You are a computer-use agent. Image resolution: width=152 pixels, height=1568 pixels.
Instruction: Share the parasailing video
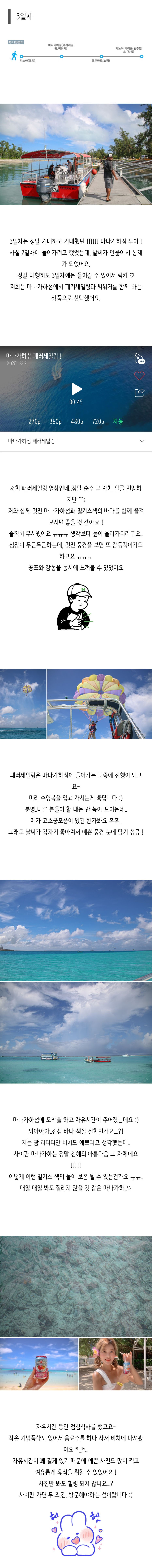point(139,393)
